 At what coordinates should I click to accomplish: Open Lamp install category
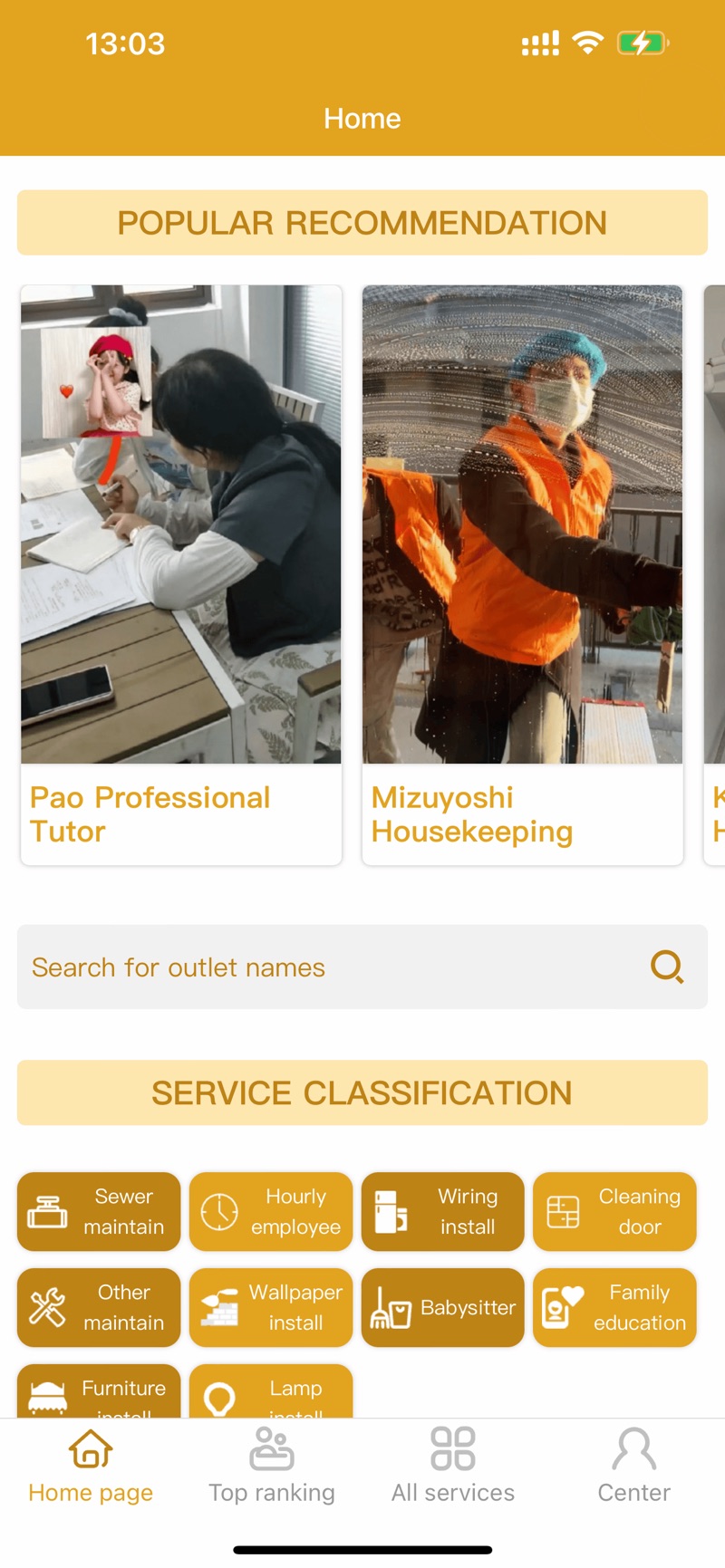271,1392
